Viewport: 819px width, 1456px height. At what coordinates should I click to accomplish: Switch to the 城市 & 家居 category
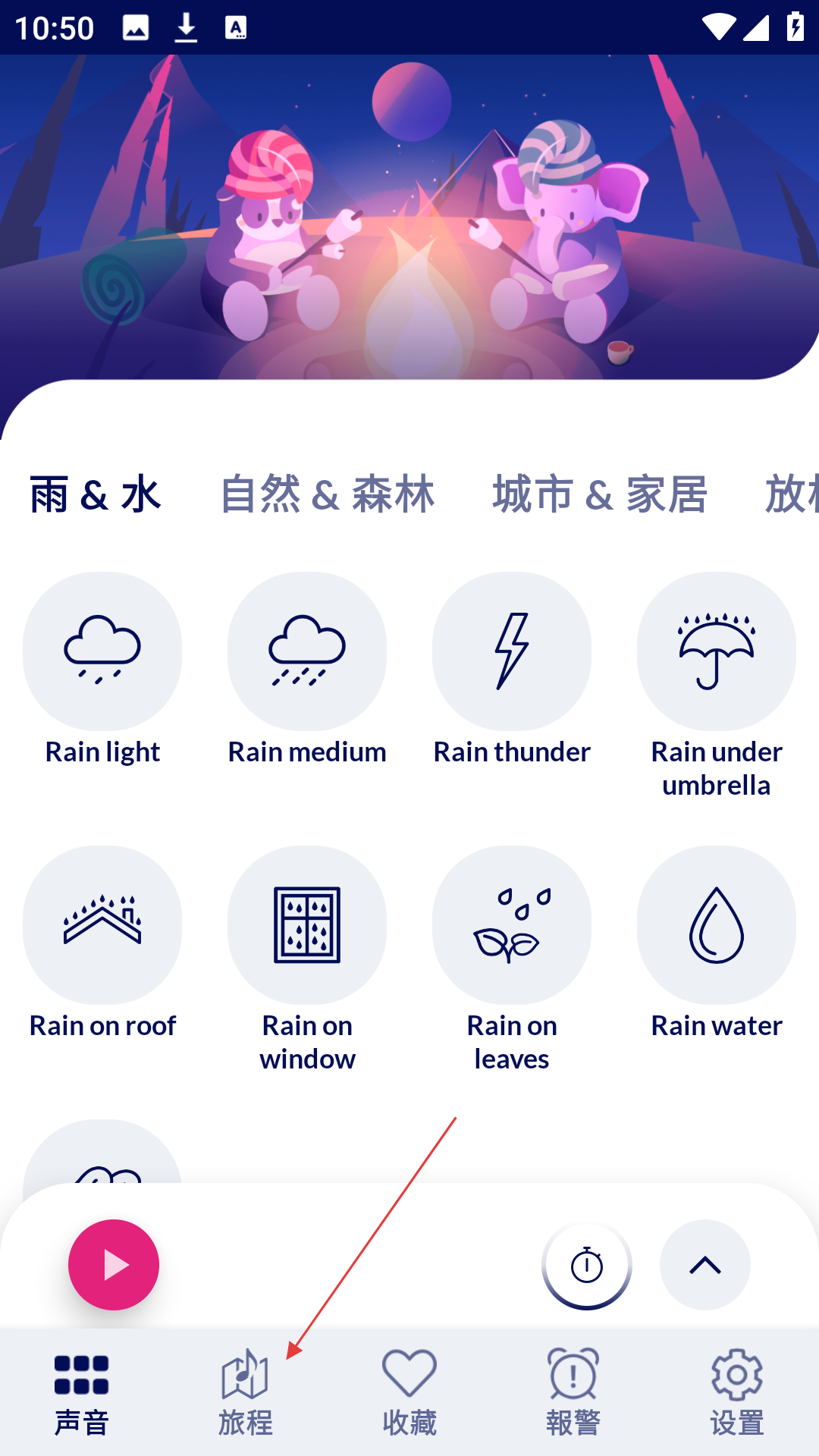[x=599, y=494]
